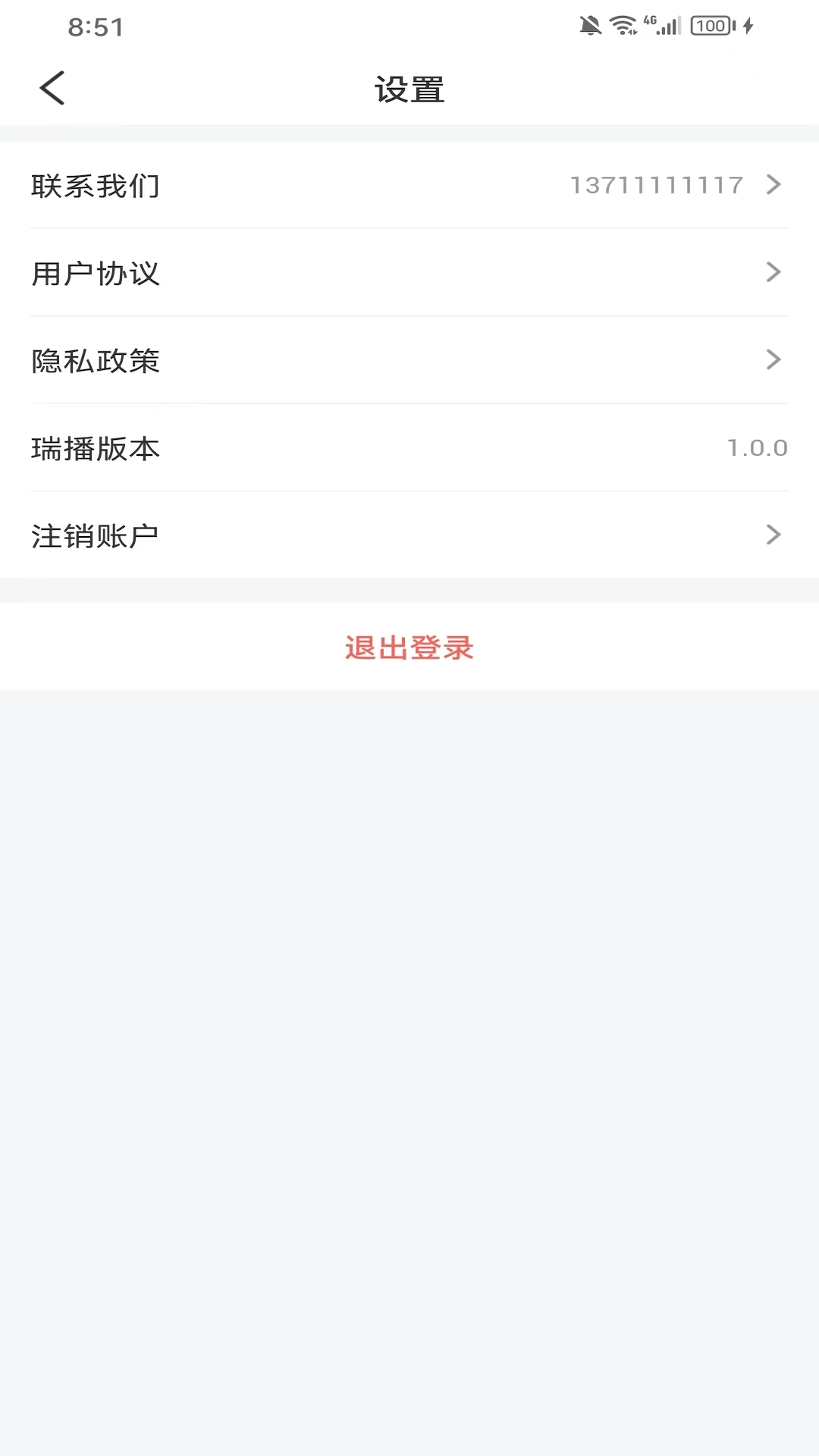Select the version text 1.0.0
This screenshot has height=1456, width=819.
point(757,448)
